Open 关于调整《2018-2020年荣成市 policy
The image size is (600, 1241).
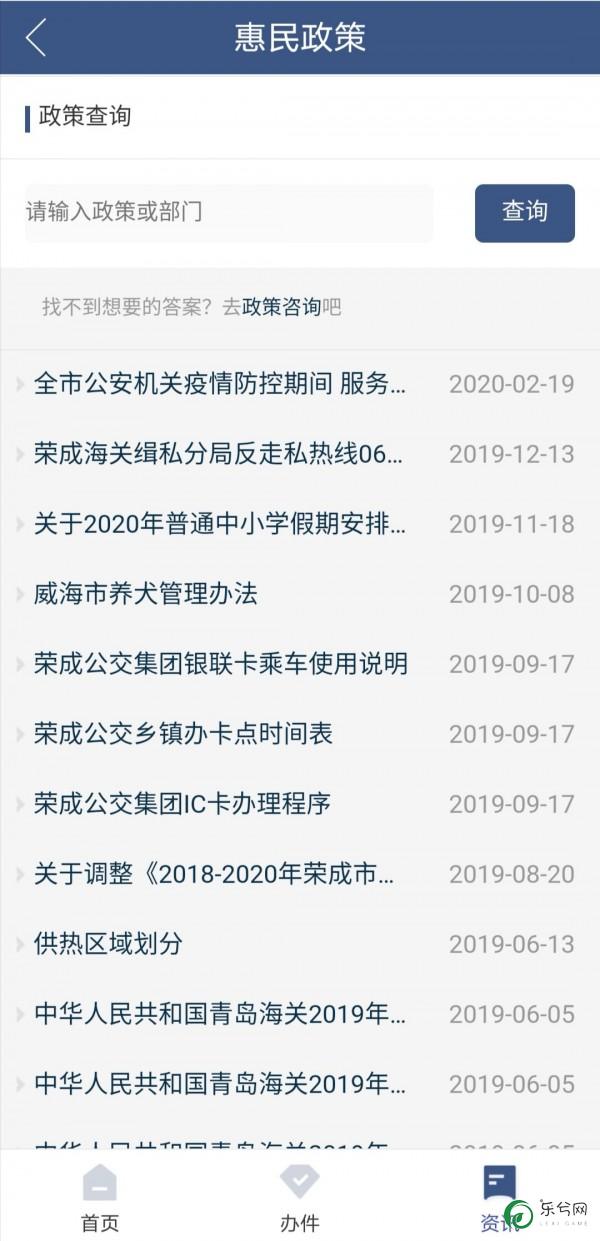[300, 874]
